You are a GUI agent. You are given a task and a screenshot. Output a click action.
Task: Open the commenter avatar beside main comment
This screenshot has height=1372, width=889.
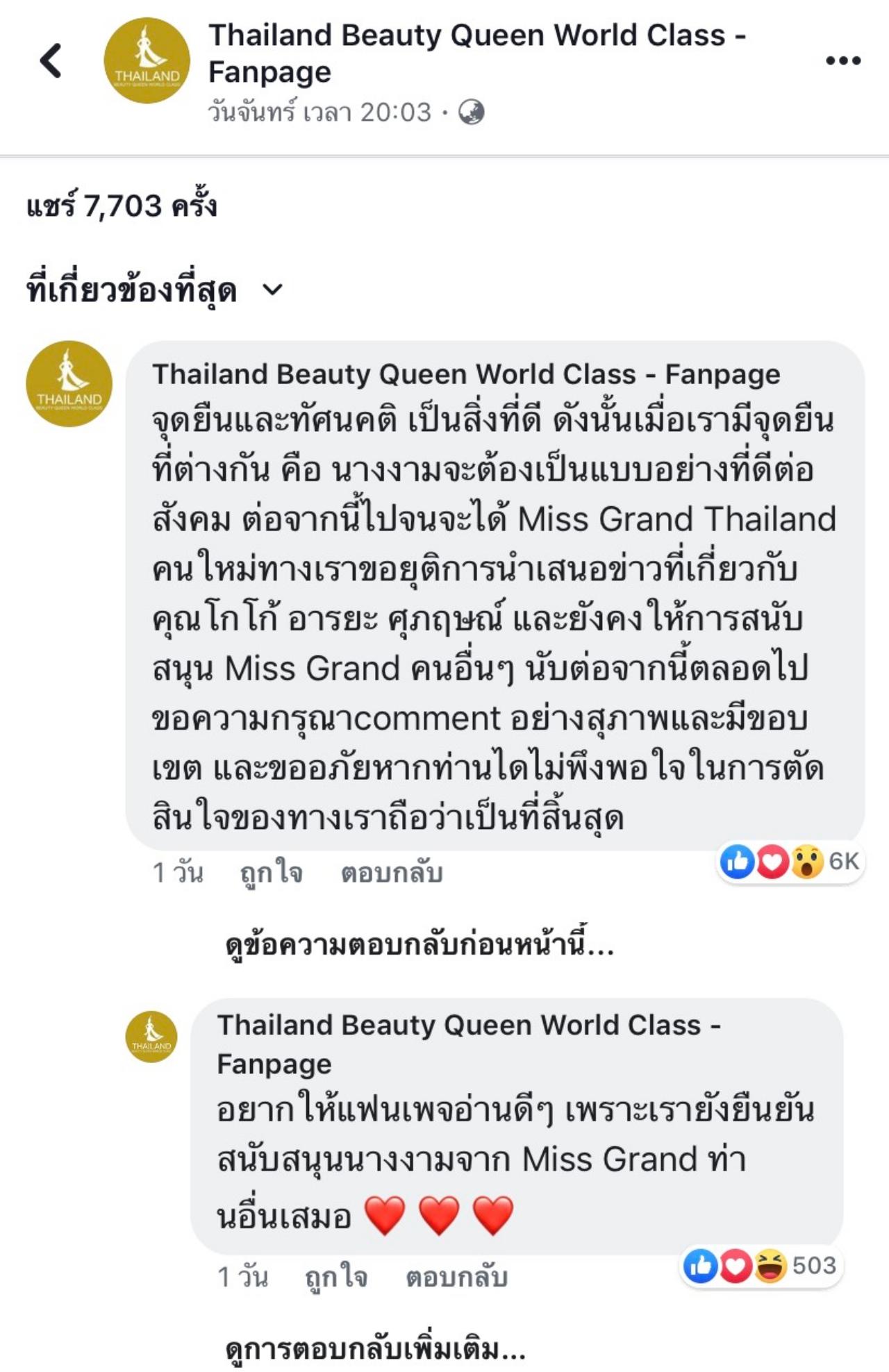coord(69,384)
